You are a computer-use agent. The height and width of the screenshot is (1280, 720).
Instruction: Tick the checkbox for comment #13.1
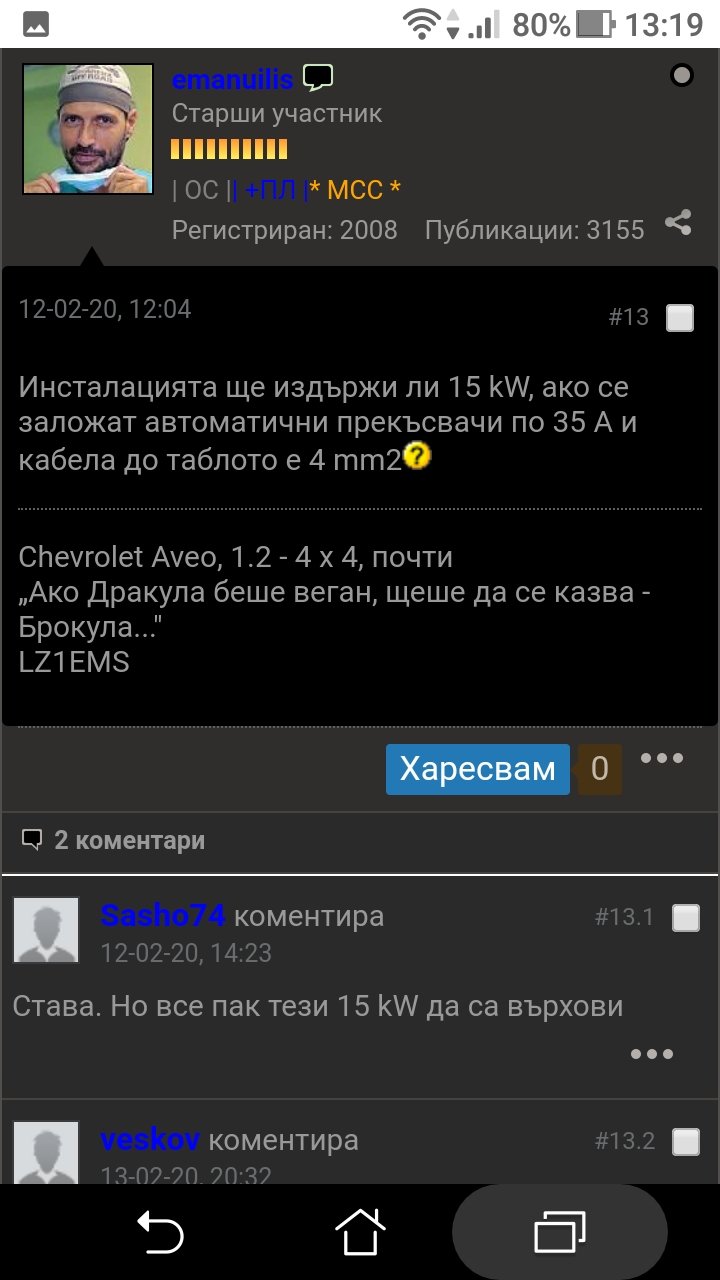(686, 918)
